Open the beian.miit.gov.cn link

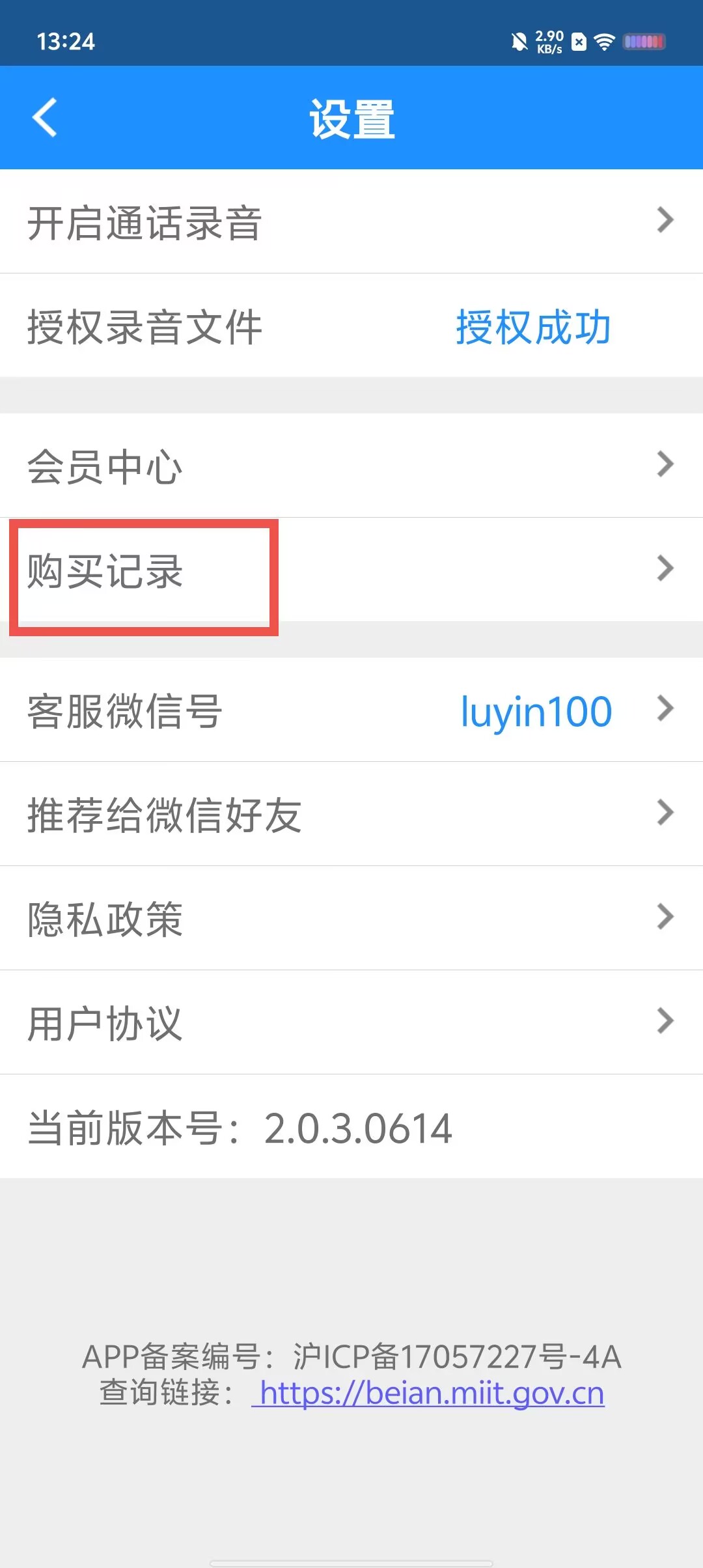coord(430,1393)
